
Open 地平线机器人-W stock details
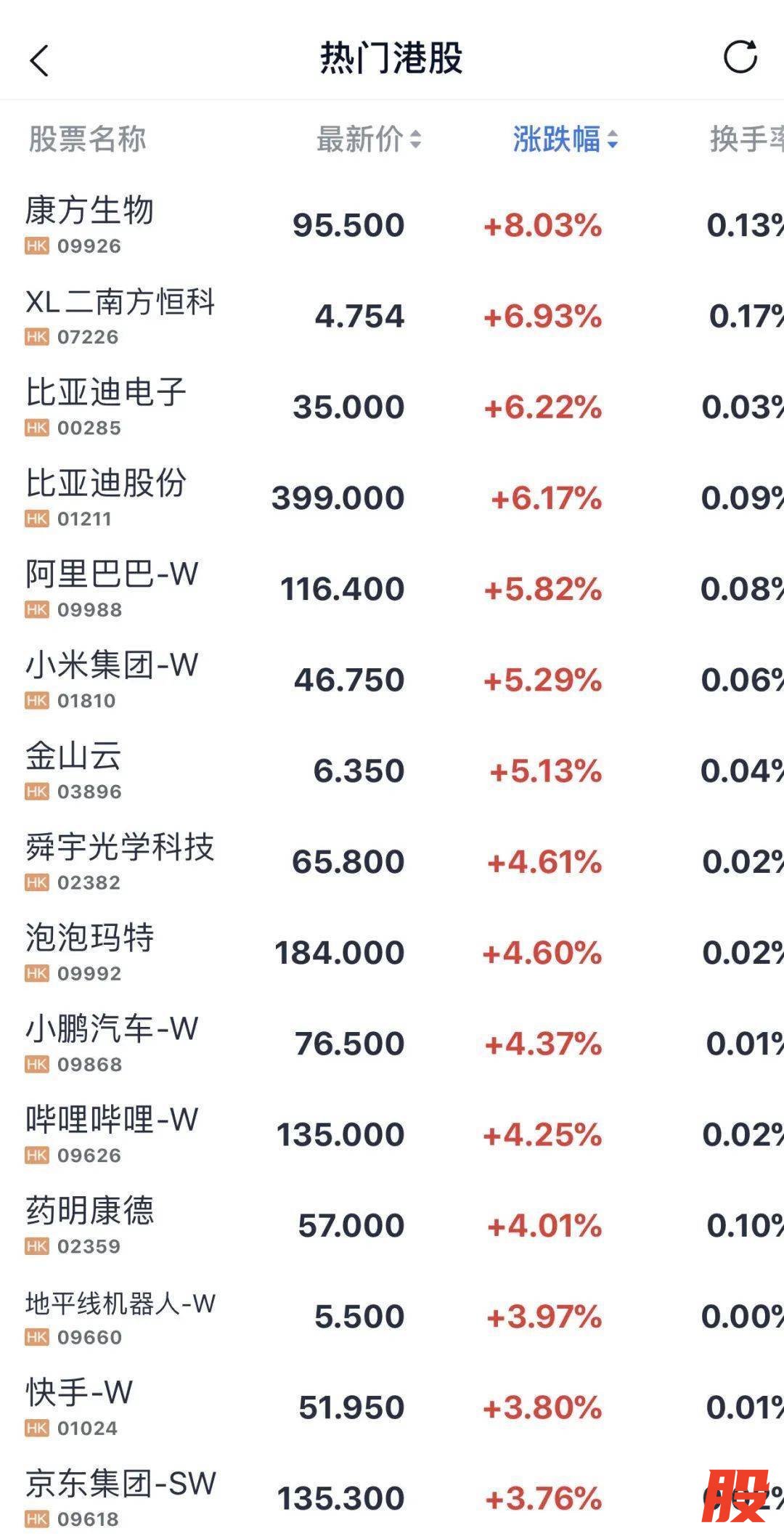coord(392,1317)
